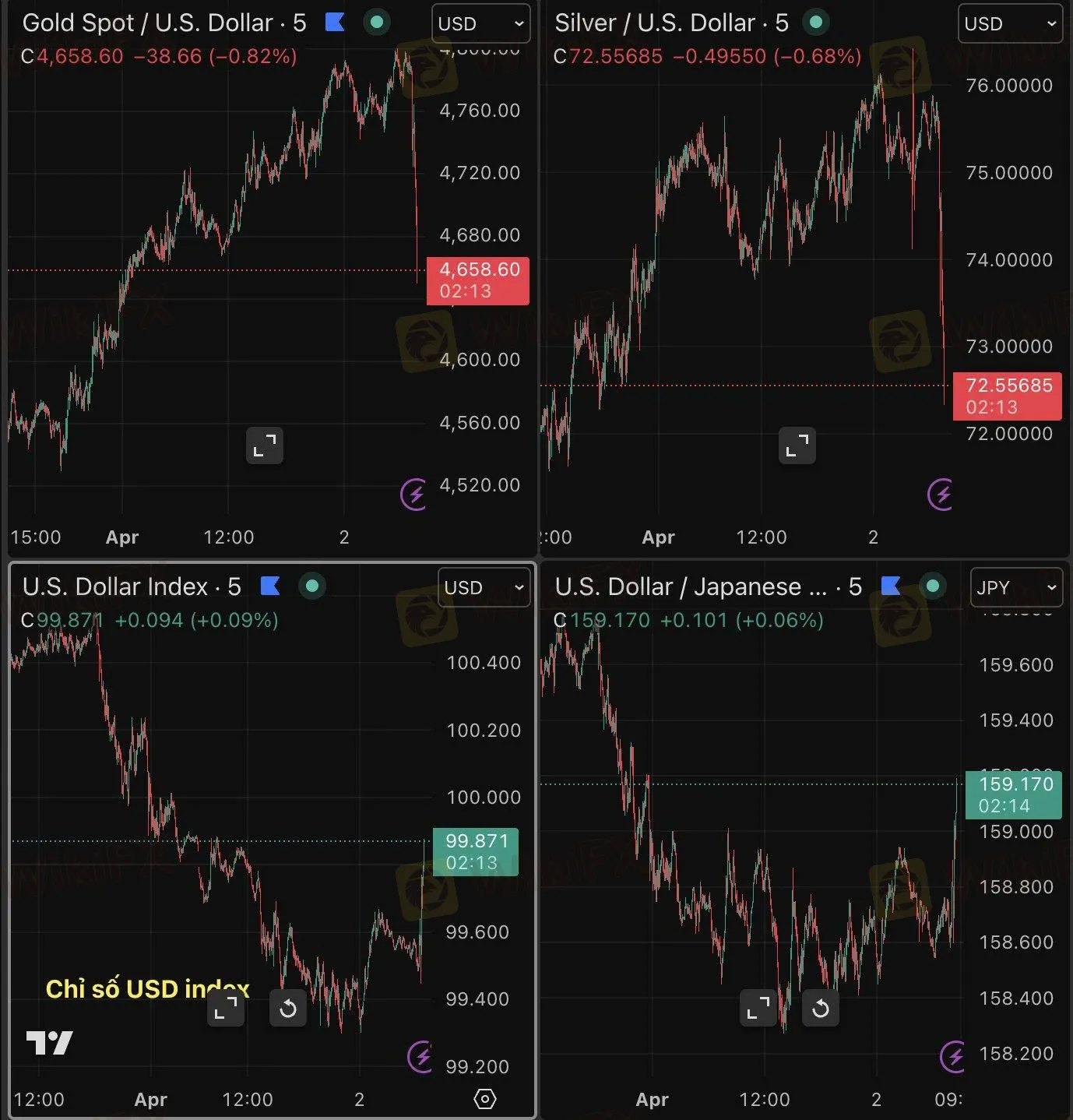Maximize the Silver / U.S. Dollar chart

(x=797, y=446)
